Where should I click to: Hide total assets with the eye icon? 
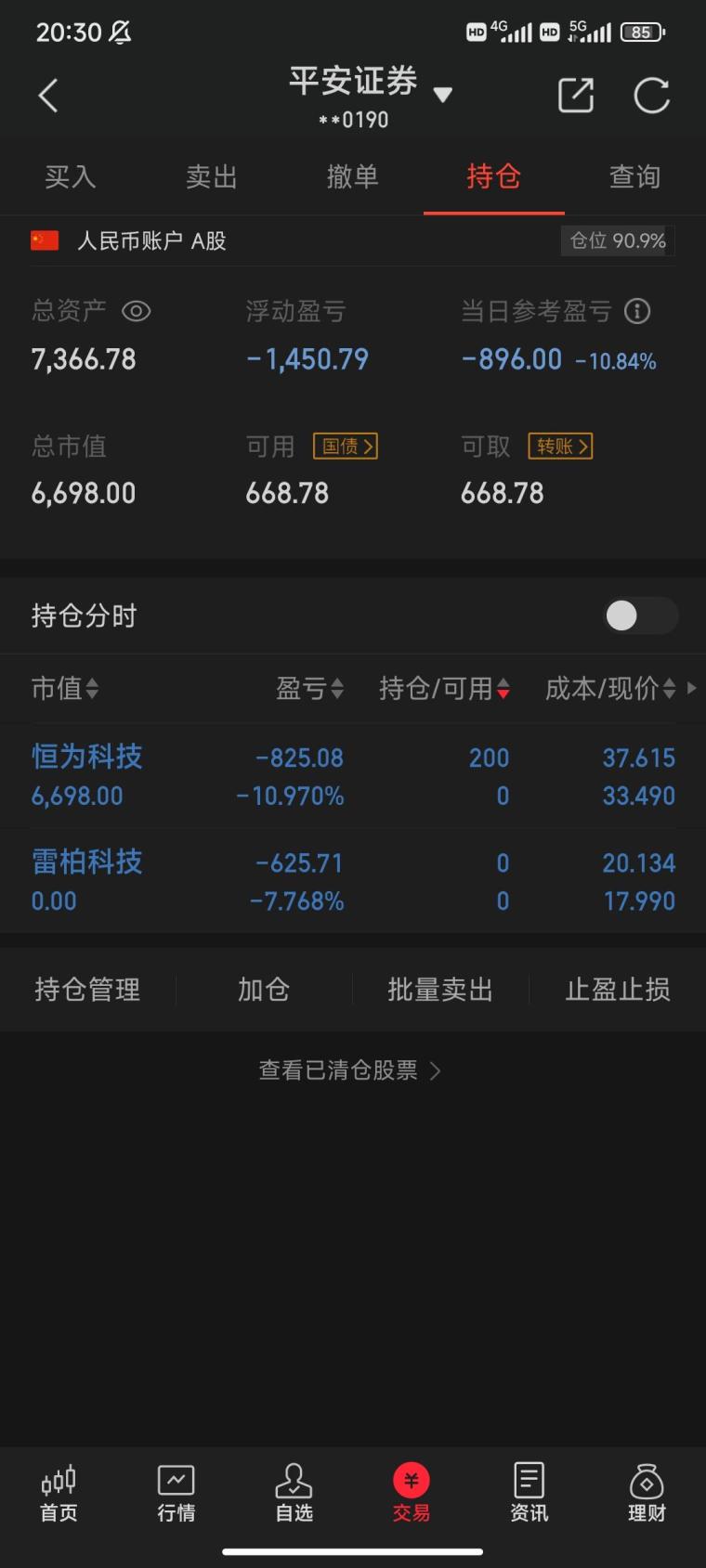point(137,311)
